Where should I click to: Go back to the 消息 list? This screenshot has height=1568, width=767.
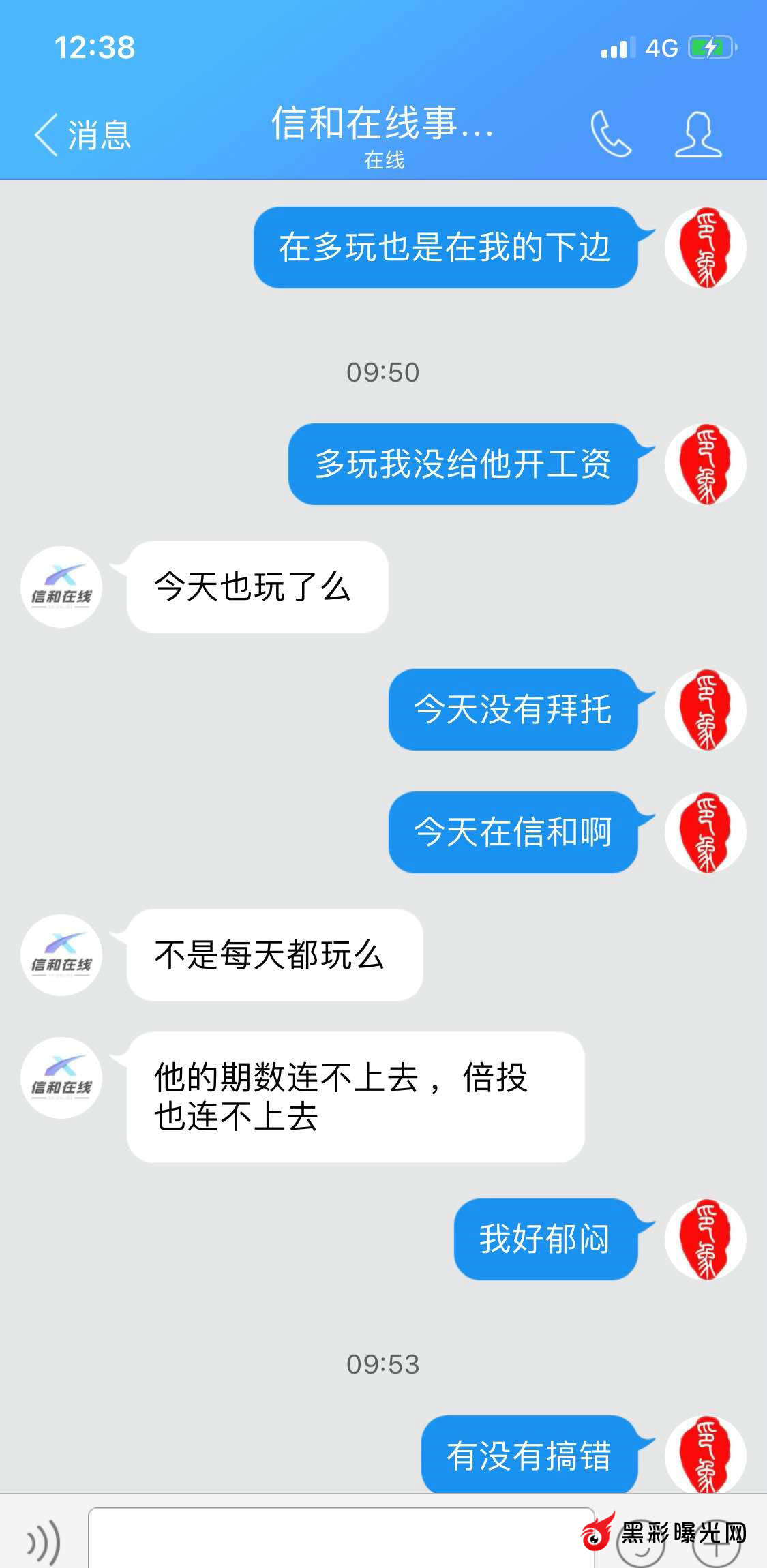coord(82,134)
